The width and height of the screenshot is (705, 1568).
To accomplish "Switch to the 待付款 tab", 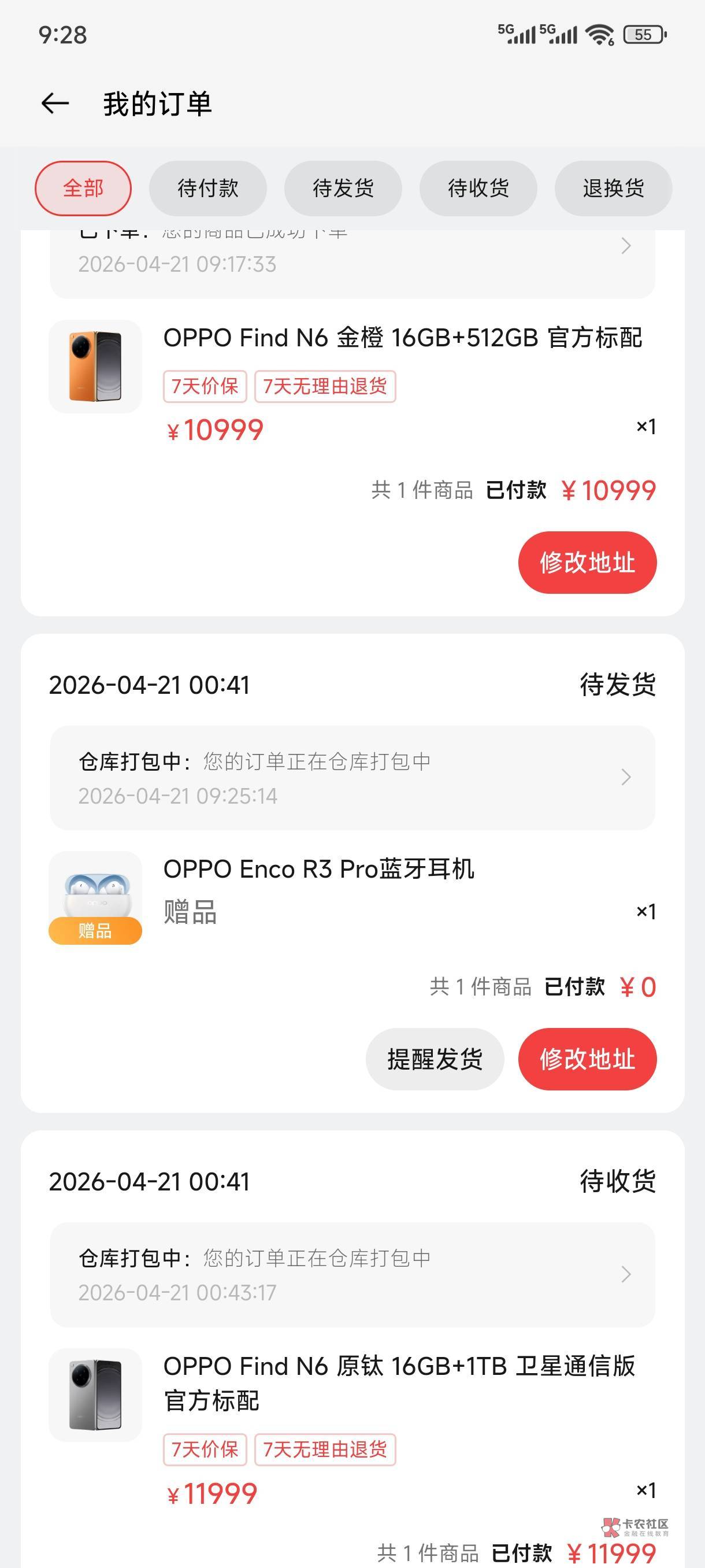I will click(207, 188).
